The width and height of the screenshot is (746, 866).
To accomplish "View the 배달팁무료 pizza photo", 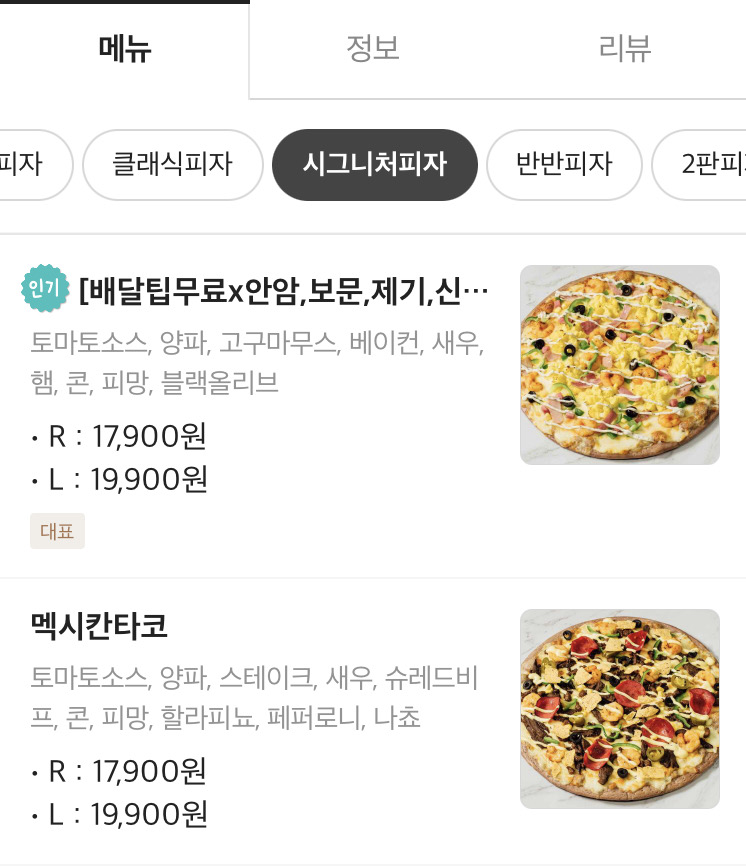I will tap(619, 364).
